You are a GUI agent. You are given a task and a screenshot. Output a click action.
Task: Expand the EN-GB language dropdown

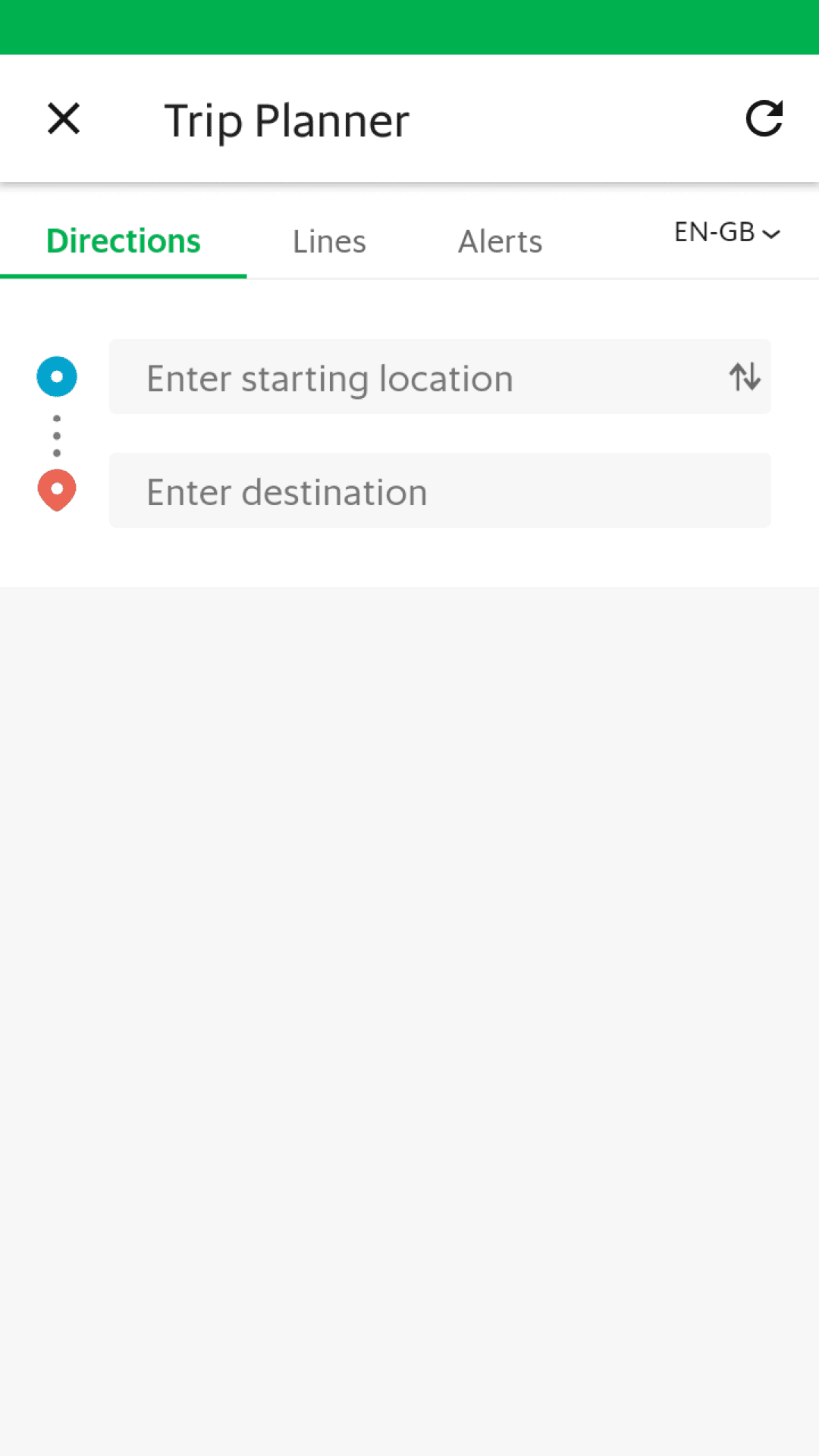point(727,232)
